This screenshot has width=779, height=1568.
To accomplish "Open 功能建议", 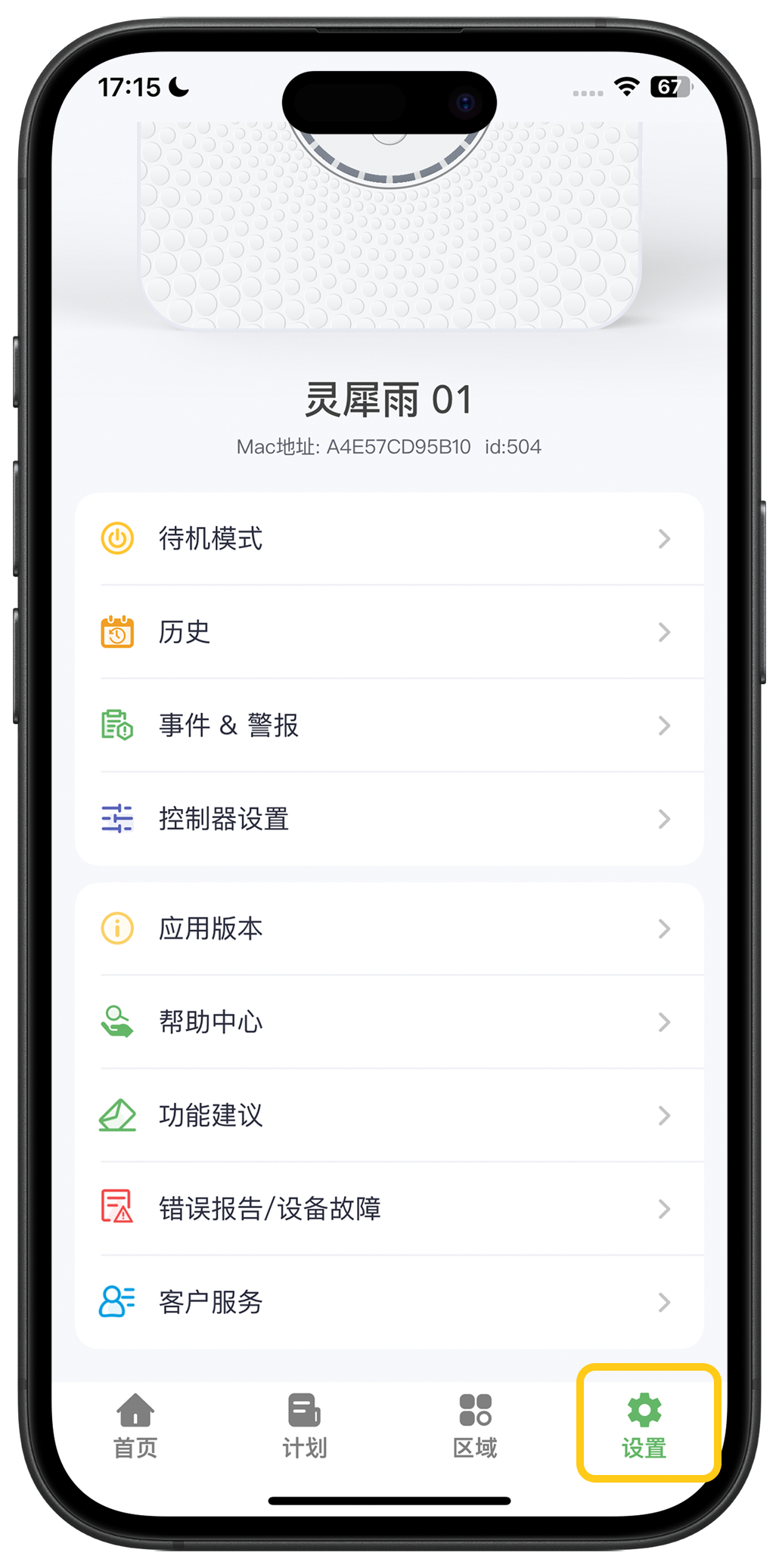I will point(389,1115).
